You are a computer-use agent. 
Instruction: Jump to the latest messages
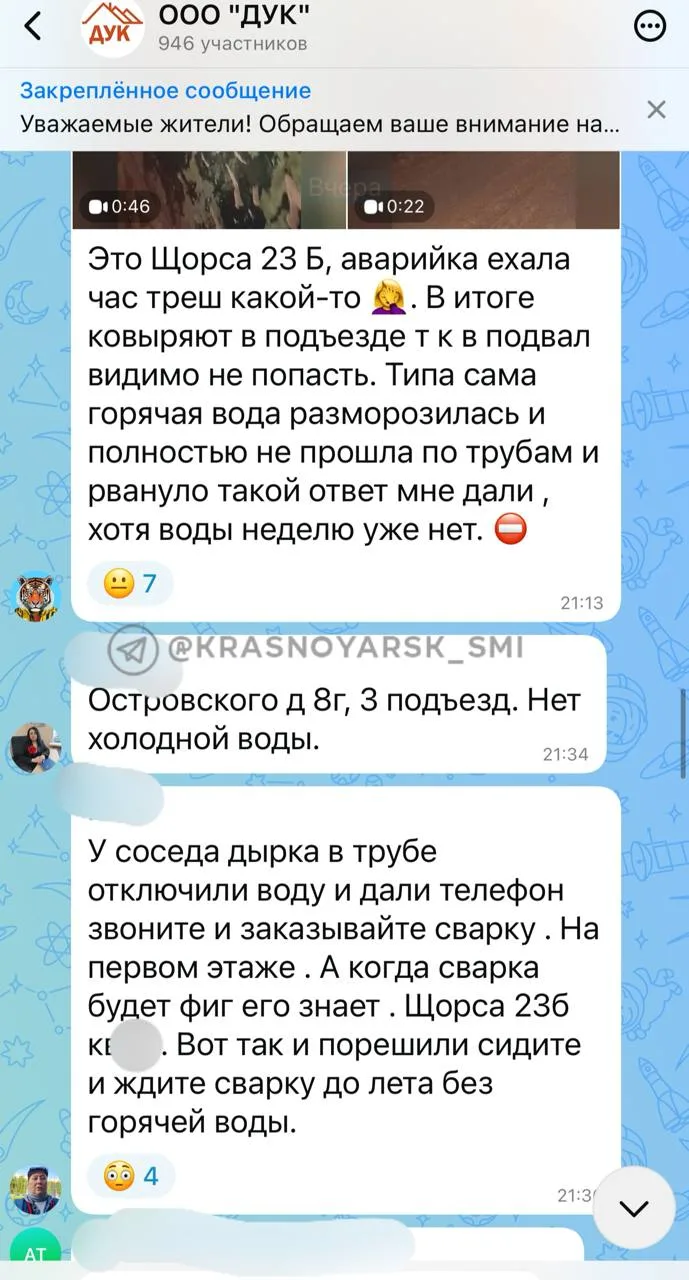(634, 1208)
